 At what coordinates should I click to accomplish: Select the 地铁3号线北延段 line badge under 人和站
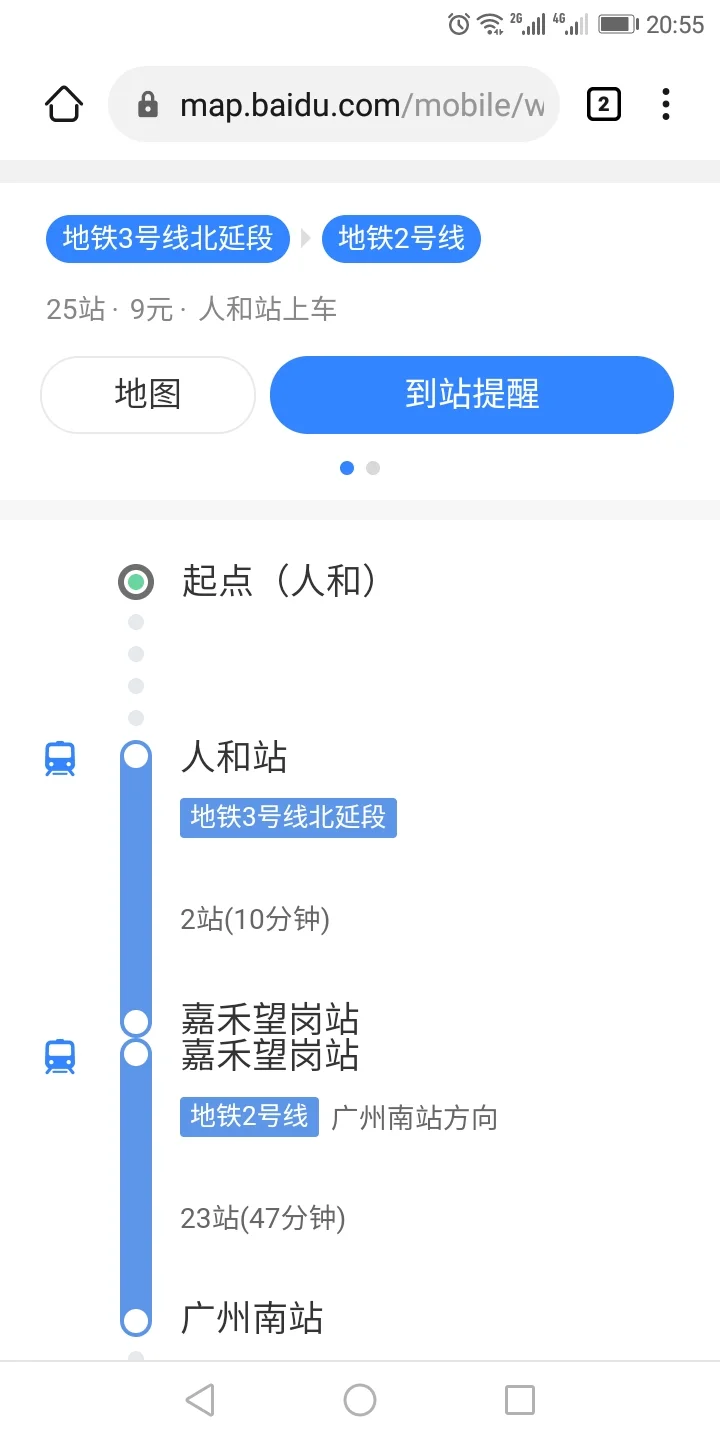[x=288, y=817]
